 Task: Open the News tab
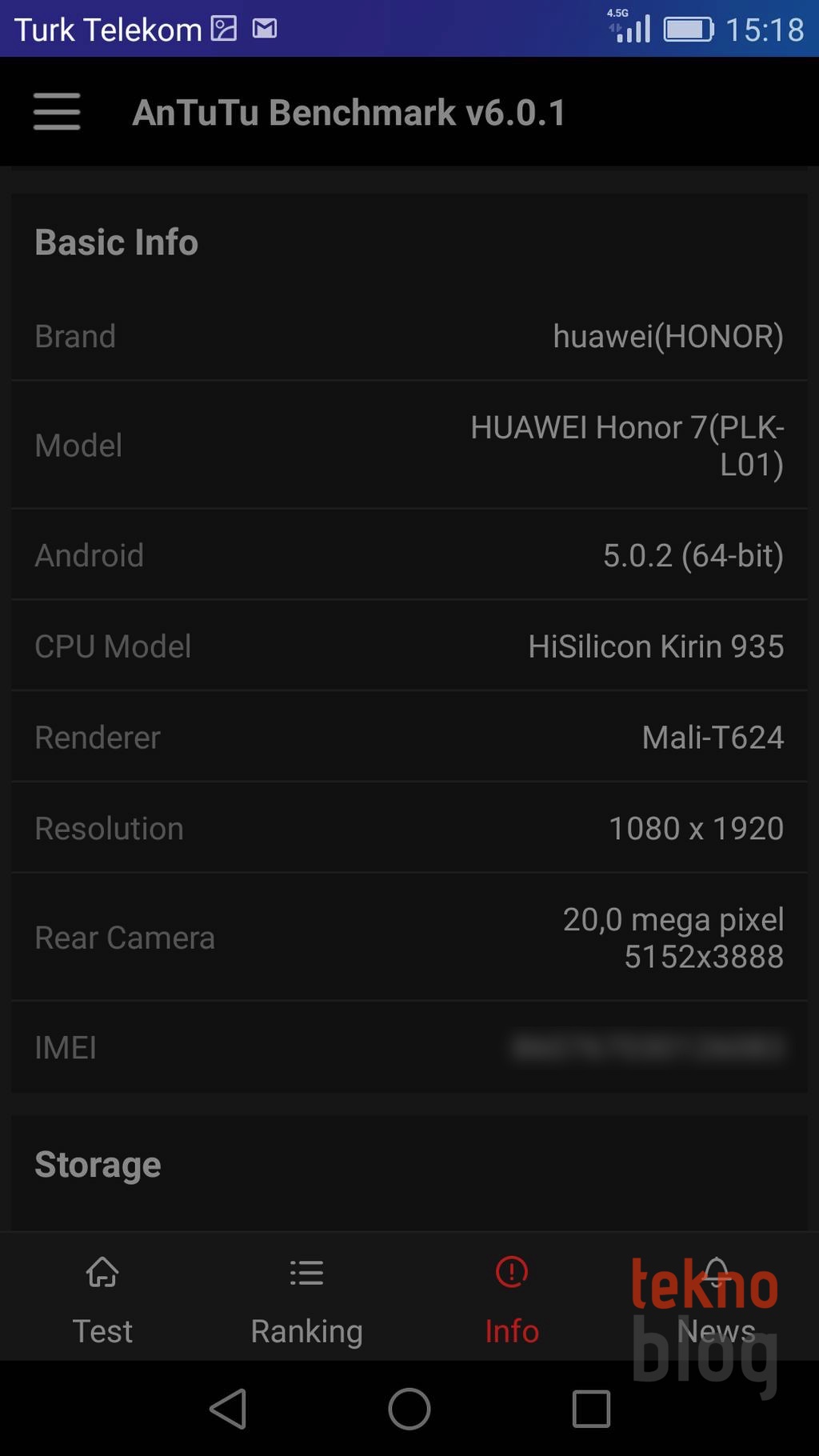point(716,1299)
